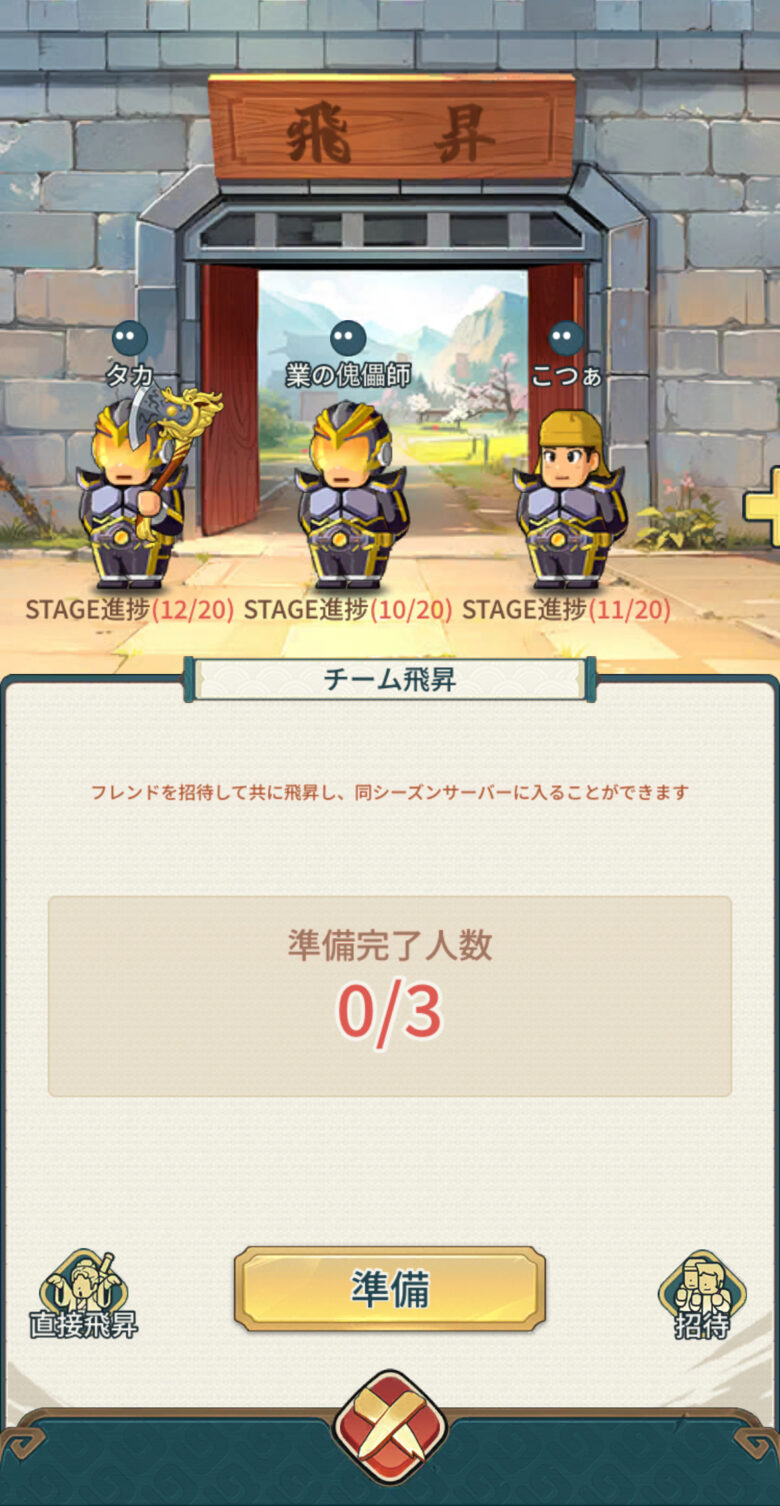Image resolution: width=780 pixels, height=1506 pixels.
Task: Open chat bubble above タカ
Action: (129, 338)
